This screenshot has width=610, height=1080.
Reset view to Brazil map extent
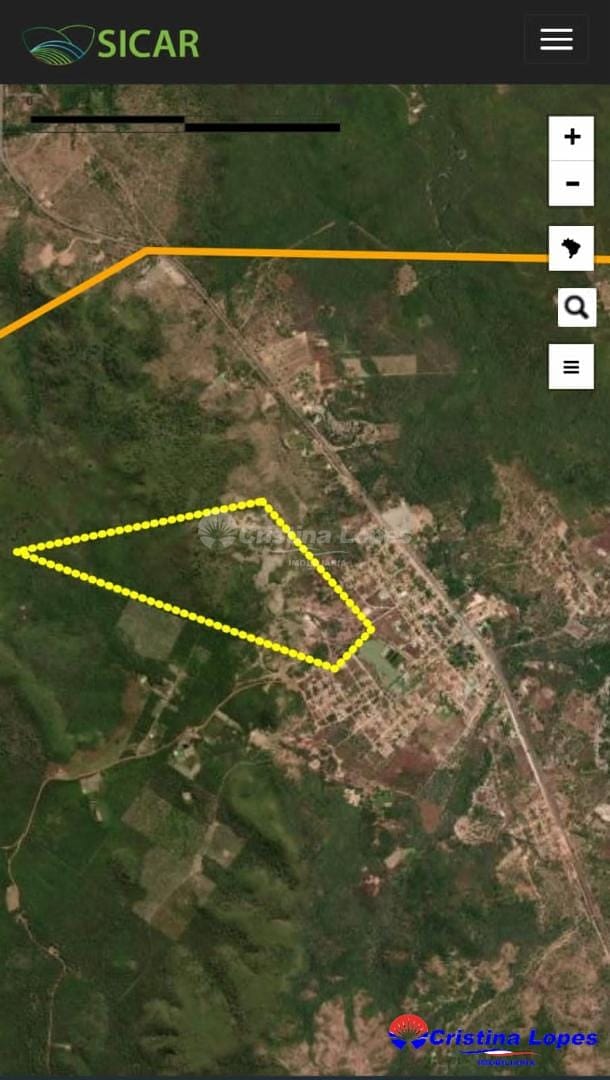pyautogui.click(x=571, y=248)
